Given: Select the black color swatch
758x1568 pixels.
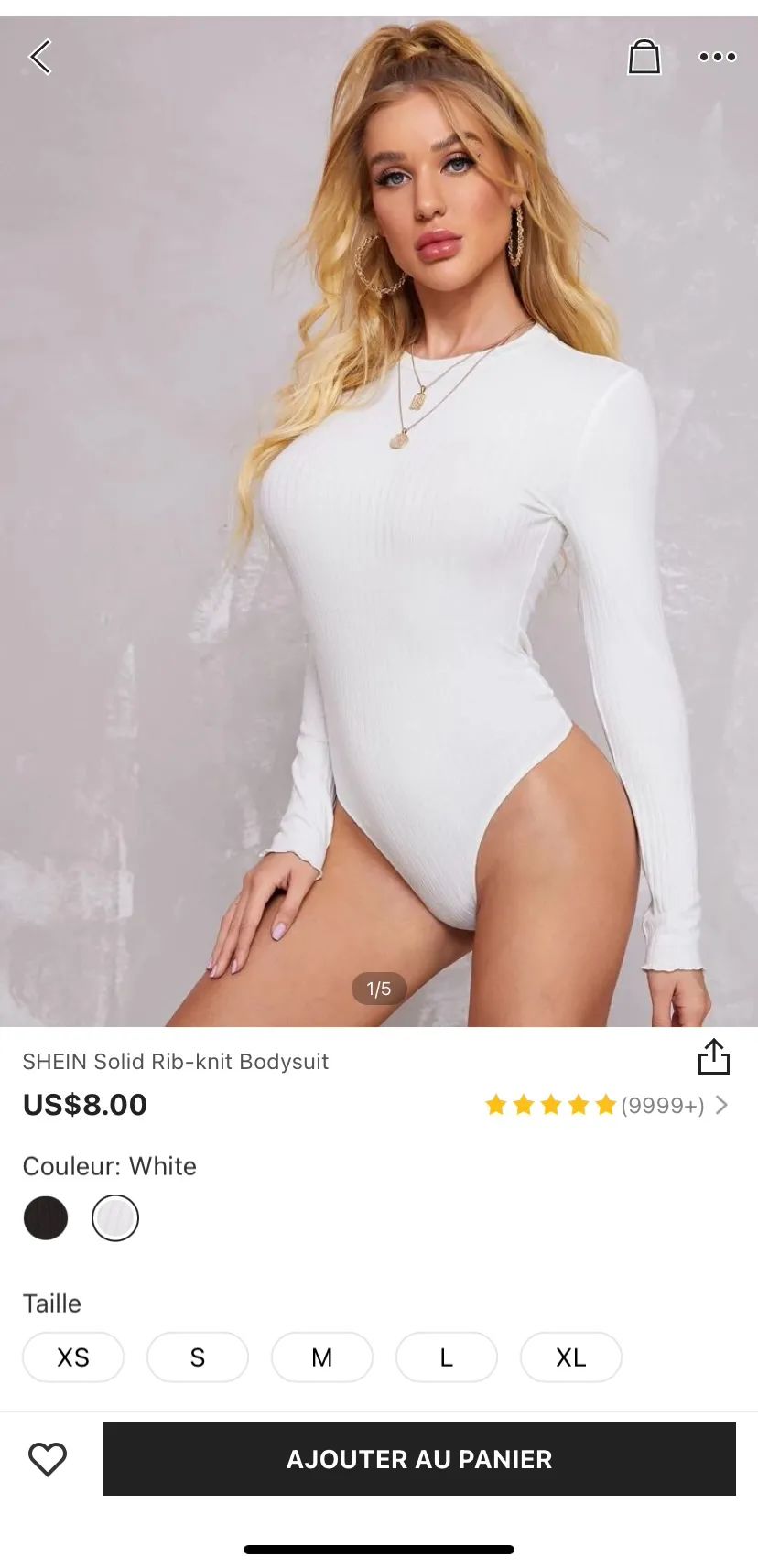Looking at the screenshot, I should 46,1218.
